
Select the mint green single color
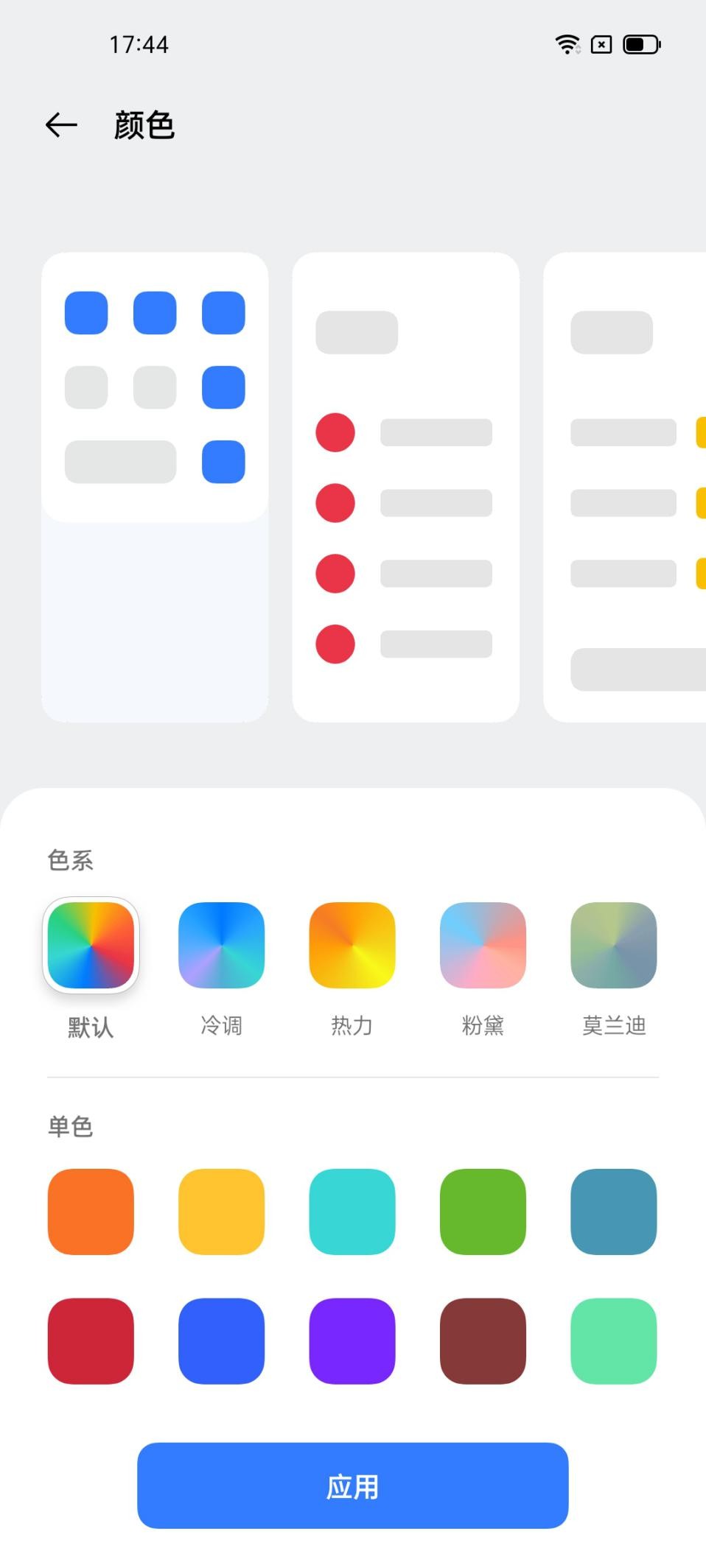point(614,1342)
